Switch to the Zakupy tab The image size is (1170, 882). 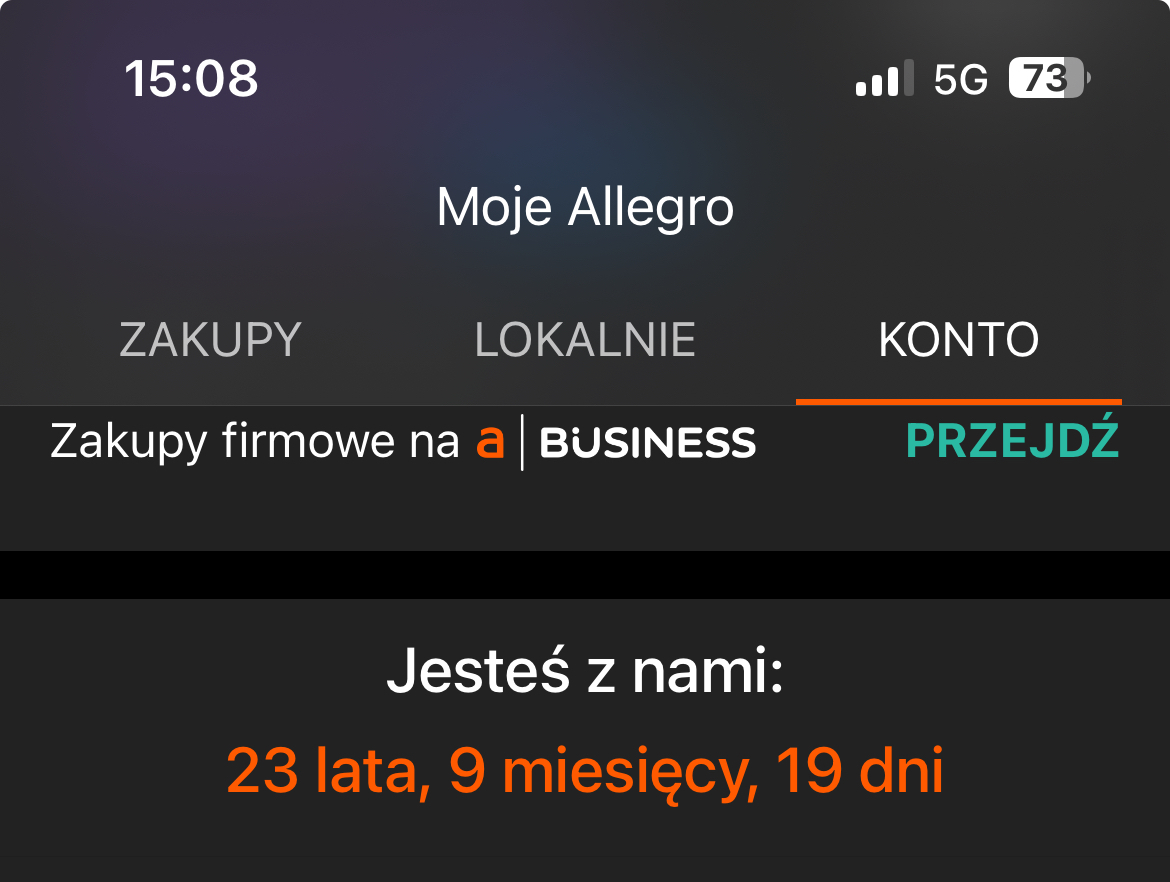(x=210, y=341)
